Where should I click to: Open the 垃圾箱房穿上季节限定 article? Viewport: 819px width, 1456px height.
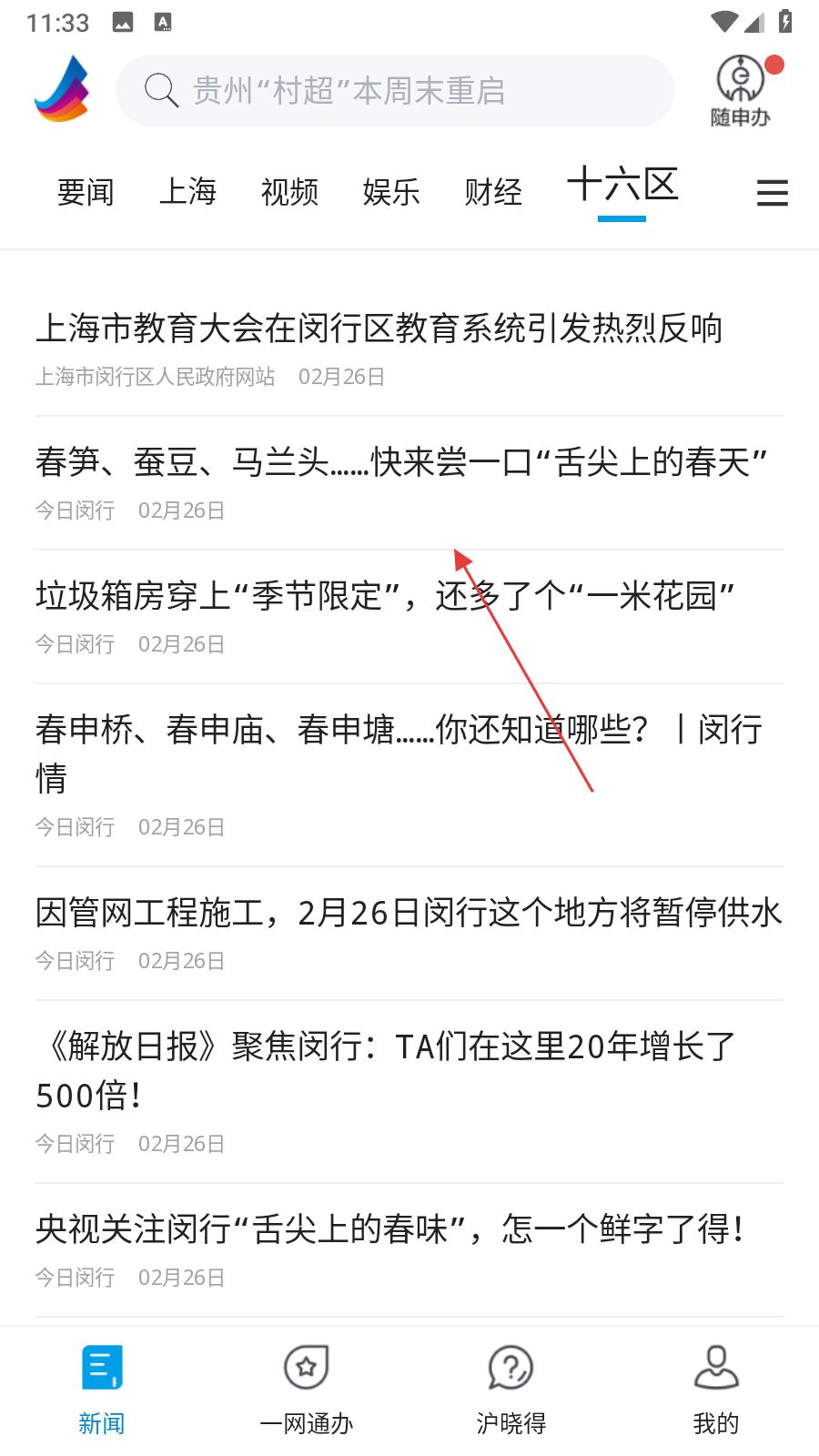409,617
